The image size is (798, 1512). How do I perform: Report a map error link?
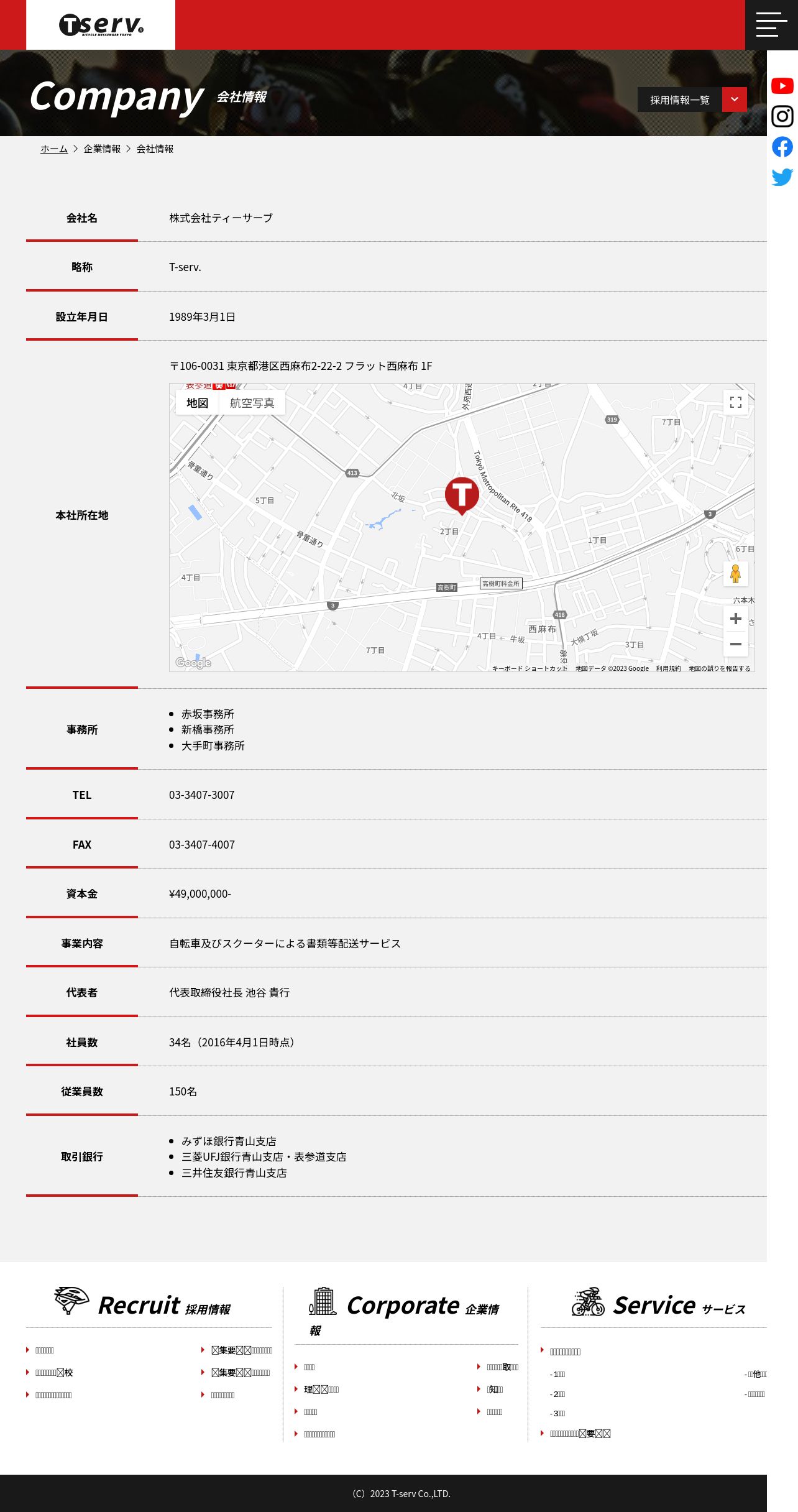coord(719,668)
